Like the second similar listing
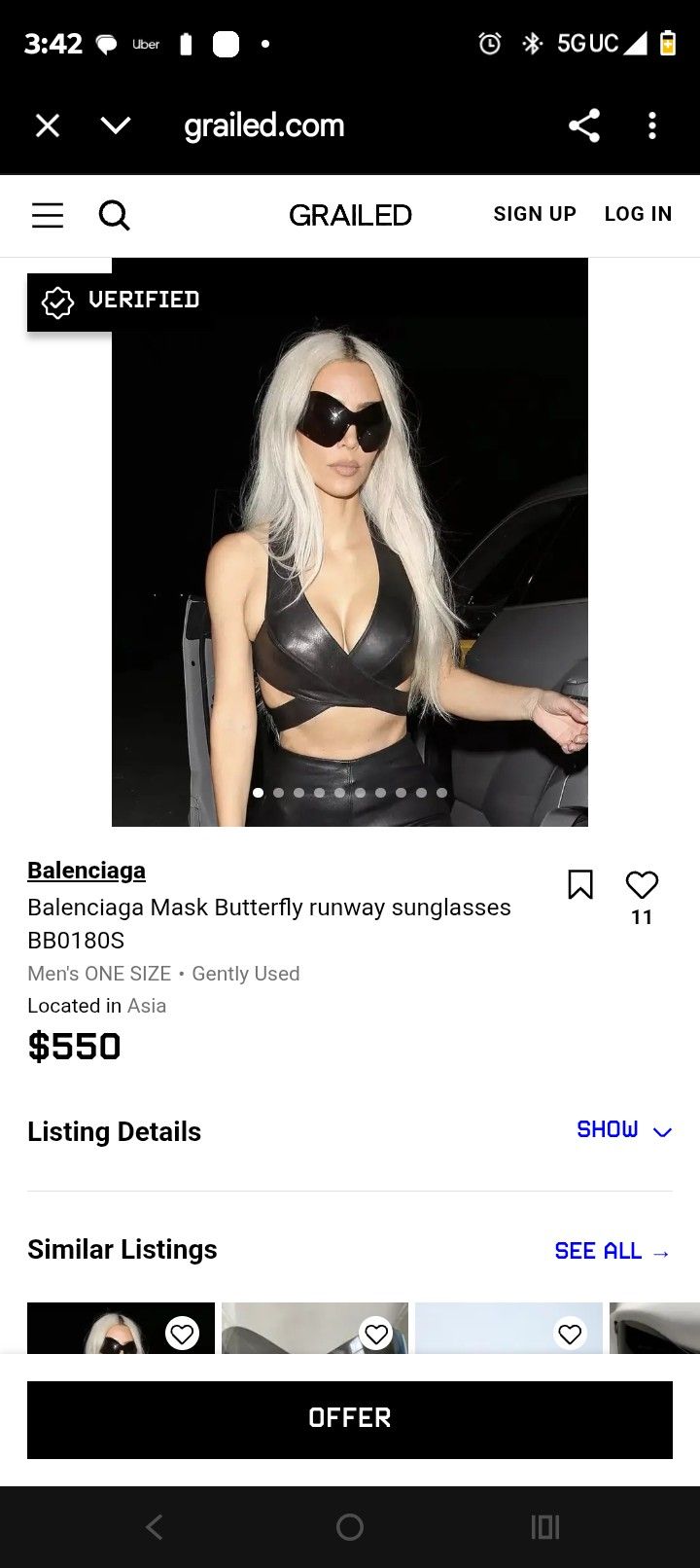700x1568 pixels. coord(376,1333)
